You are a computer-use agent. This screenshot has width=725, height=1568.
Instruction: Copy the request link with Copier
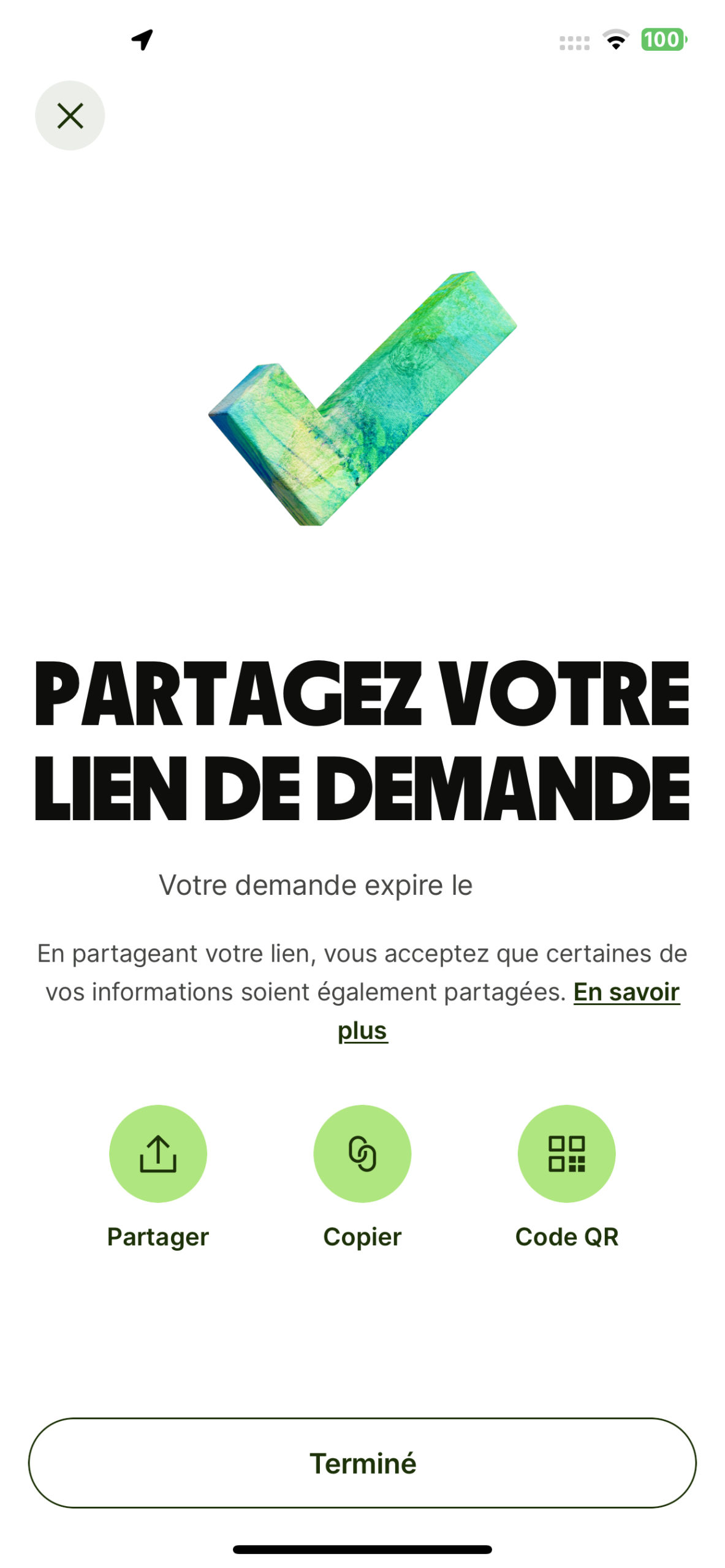click(x=362, y=1153)
